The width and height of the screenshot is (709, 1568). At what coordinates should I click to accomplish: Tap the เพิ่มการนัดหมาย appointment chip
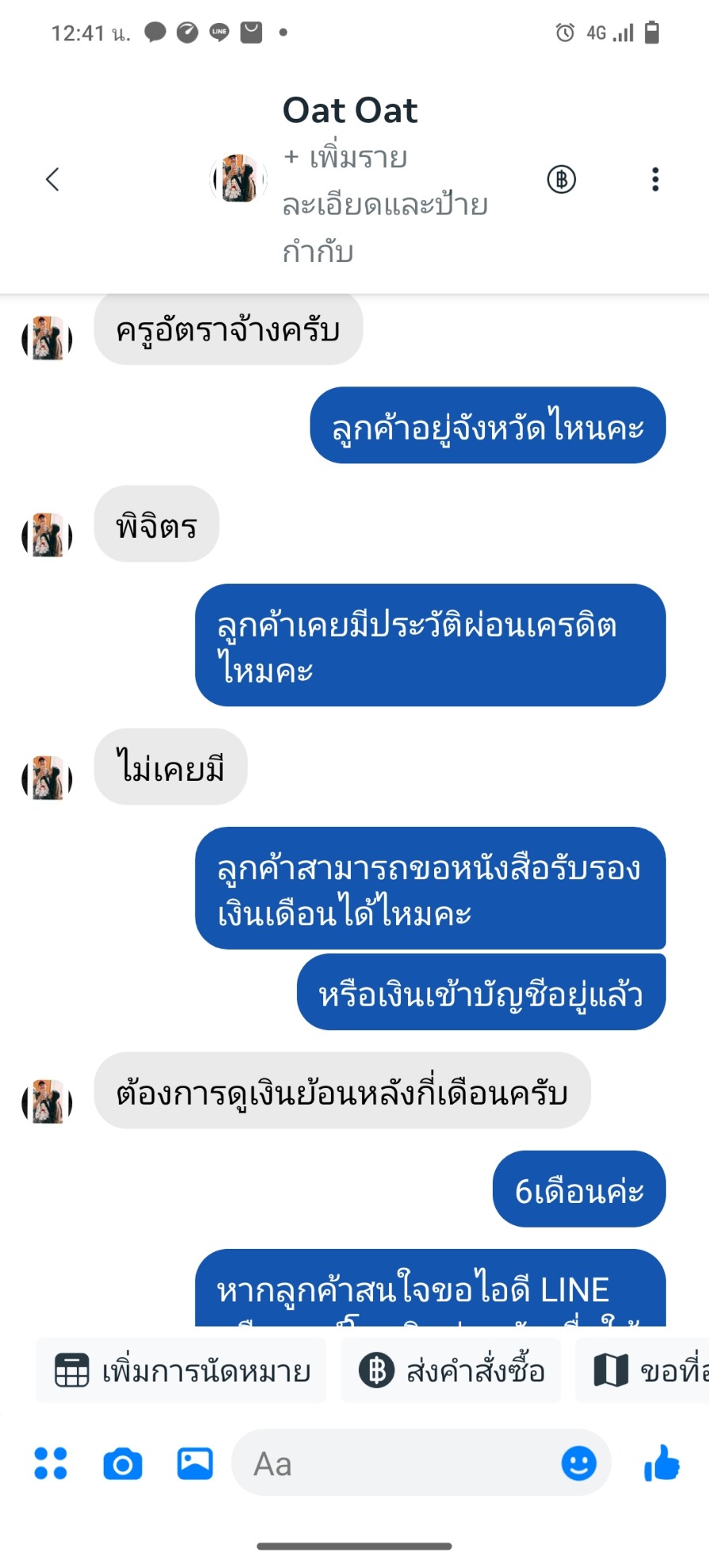181,1371
